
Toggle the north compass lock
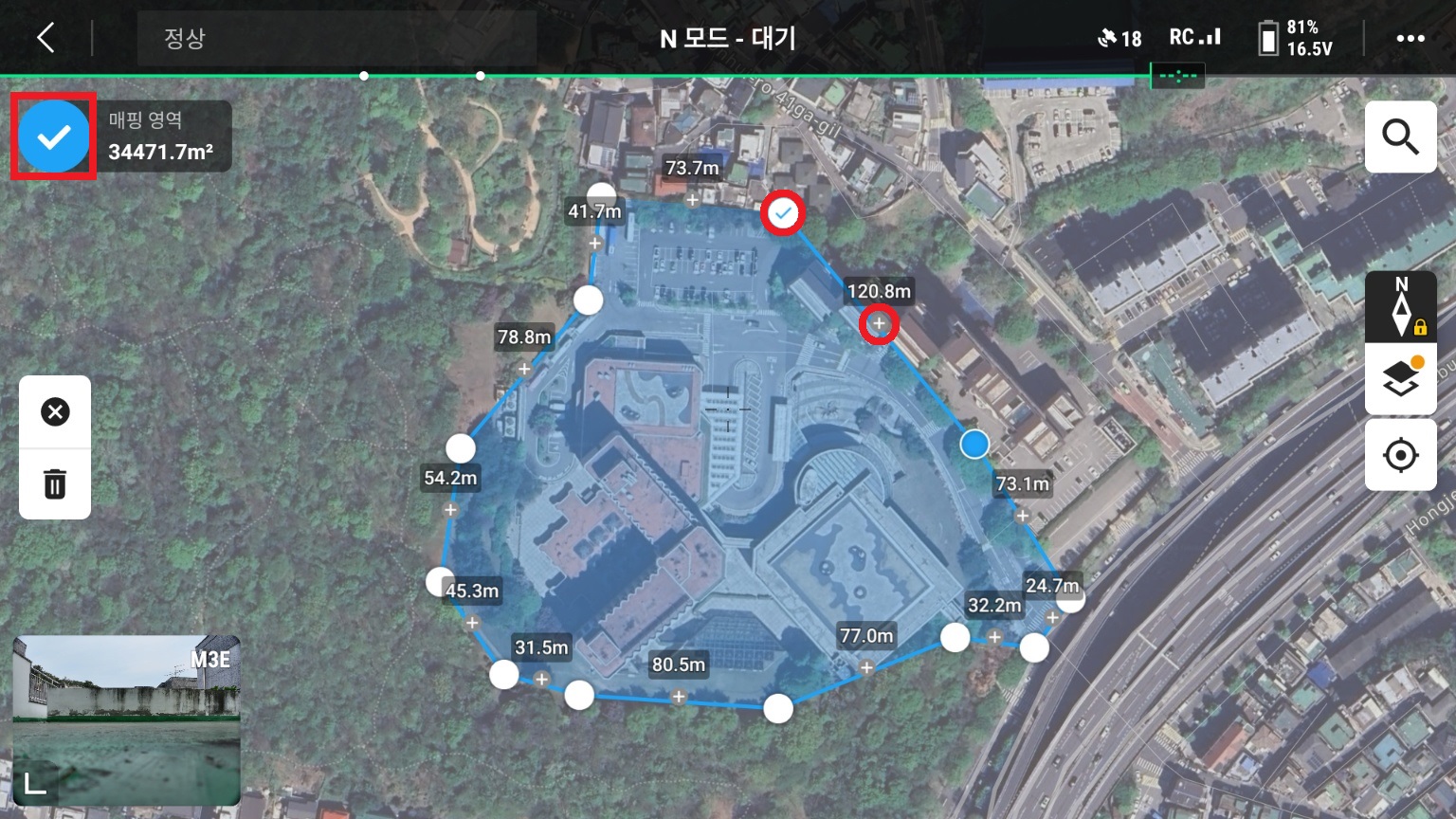(1401, 307)
